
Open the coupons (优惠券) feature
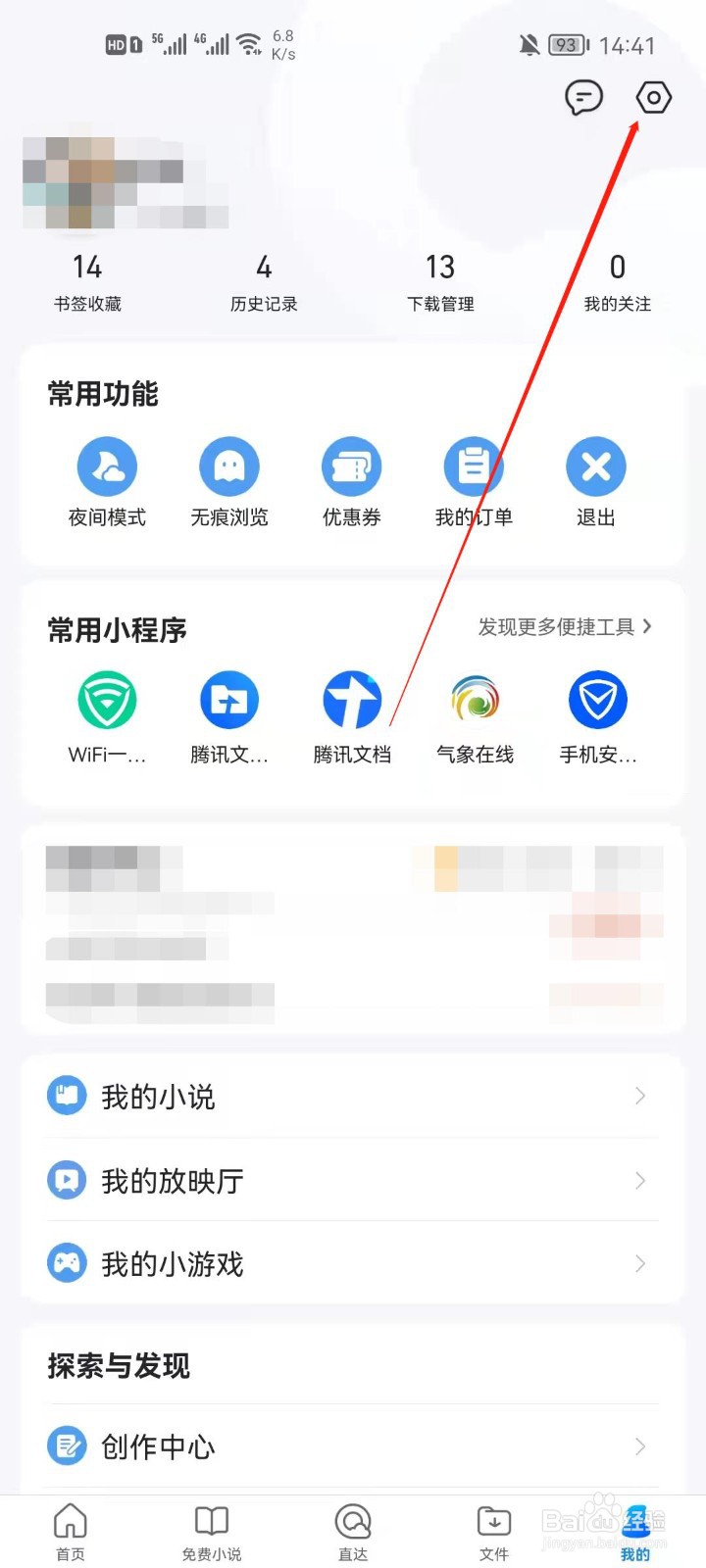pos(351,465)
